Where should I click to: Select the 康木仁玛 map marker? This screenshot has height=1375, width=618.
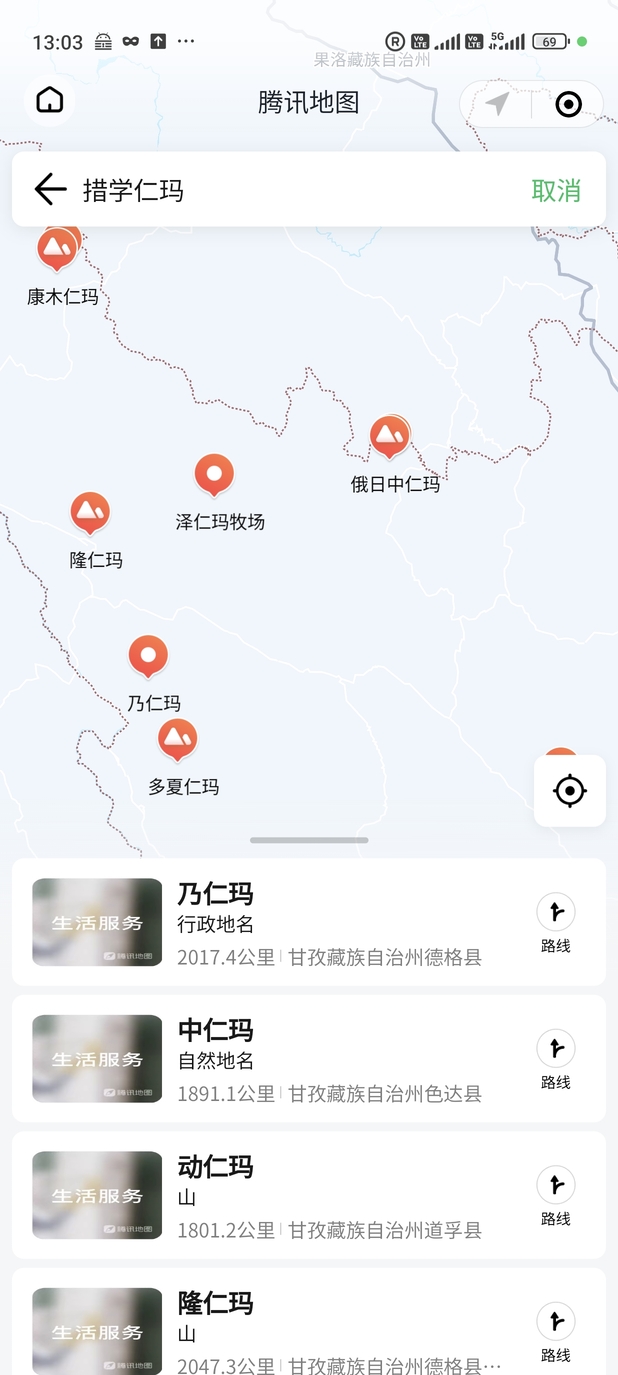pyautogui.click(x=57, y=249)
